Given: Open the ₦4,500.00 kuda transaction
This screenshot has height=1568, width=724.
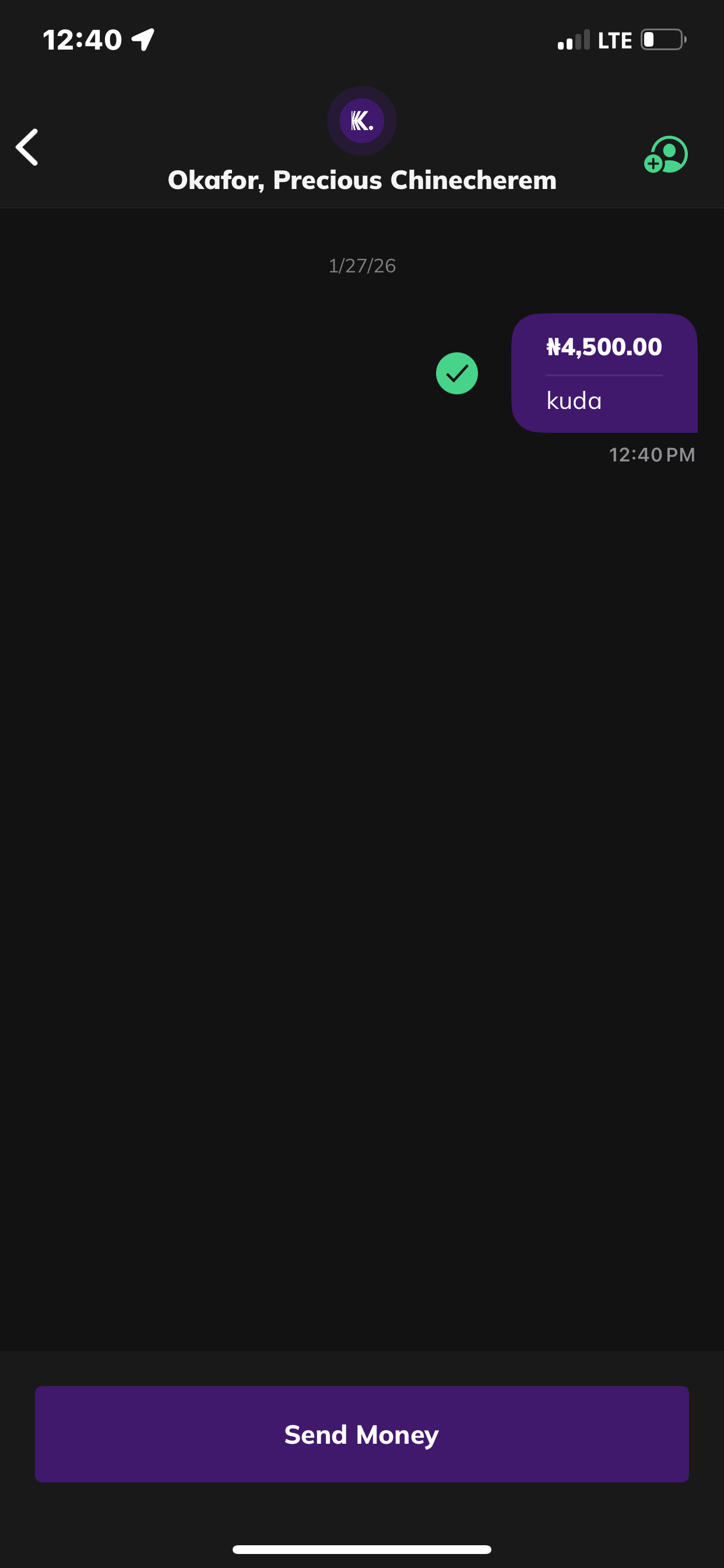Looking at the screenshot, I should (603, 373).
